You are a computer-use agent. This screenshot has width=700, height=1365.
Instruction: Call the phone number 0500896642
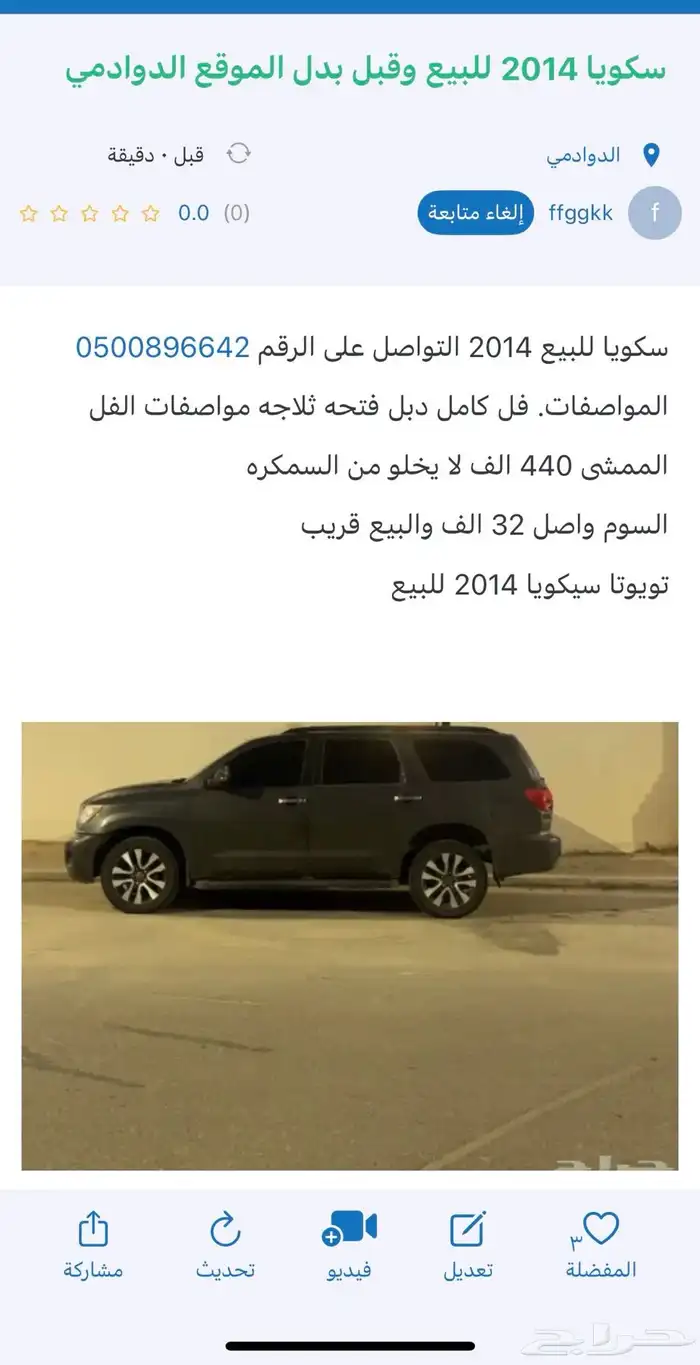tap(162, 348)
